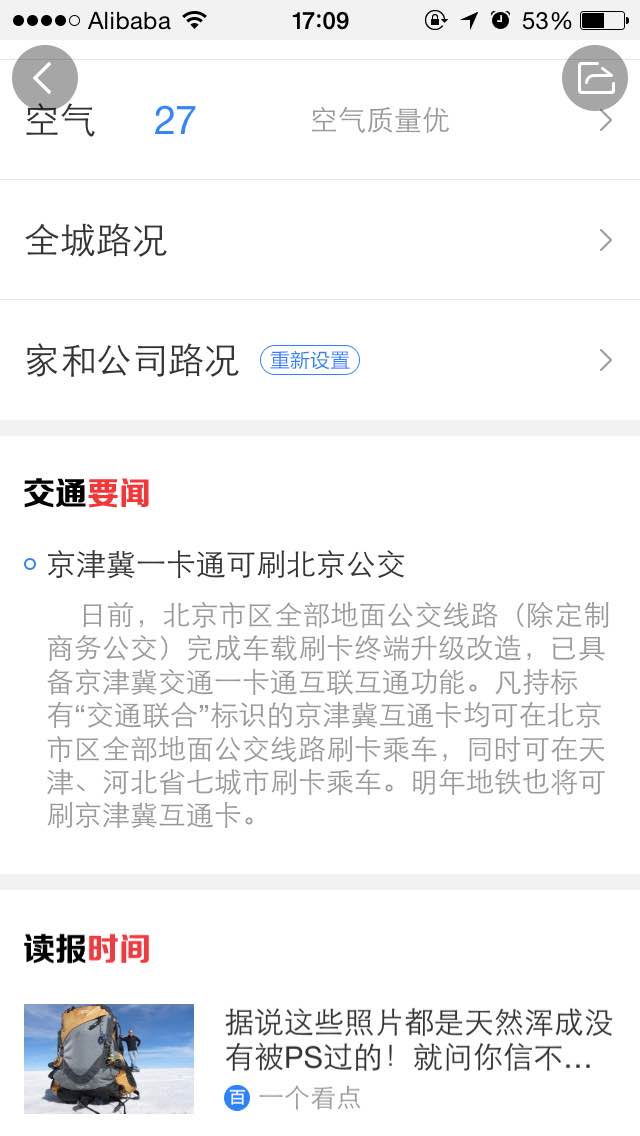Open the article 据说这些照片都是天然浑成
The image size is (640, 1136).
pyautogui.click(x=418, y=1040)
